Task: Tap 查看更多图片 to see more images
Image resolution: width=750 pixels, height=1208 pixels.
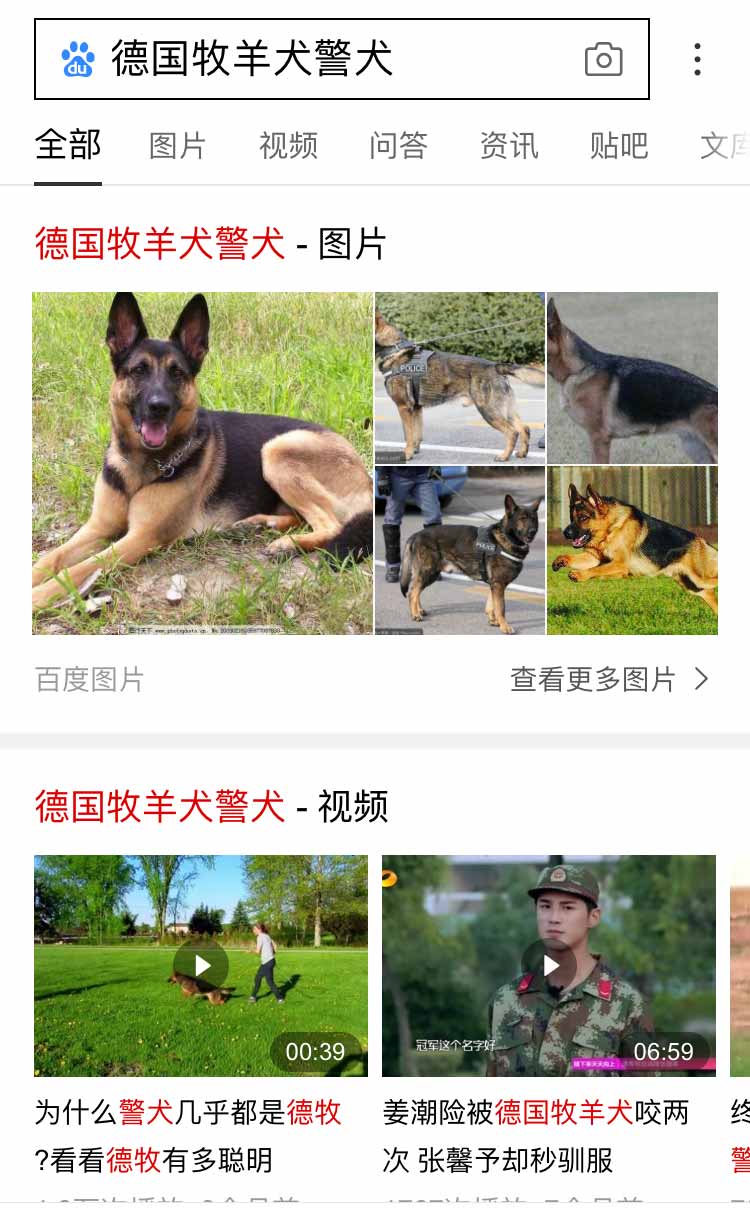Action: [x=609, y=680]
